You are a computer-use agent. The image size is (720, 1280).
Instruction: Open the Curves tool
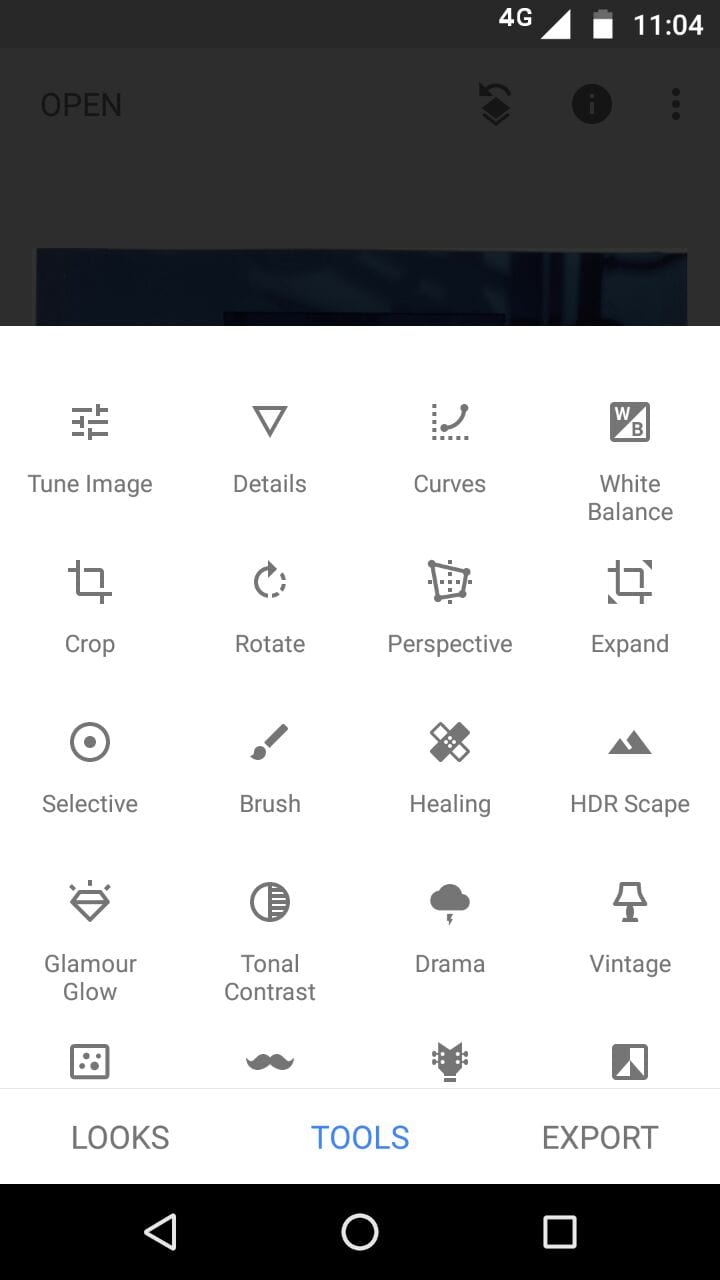[x=450, y=445]
